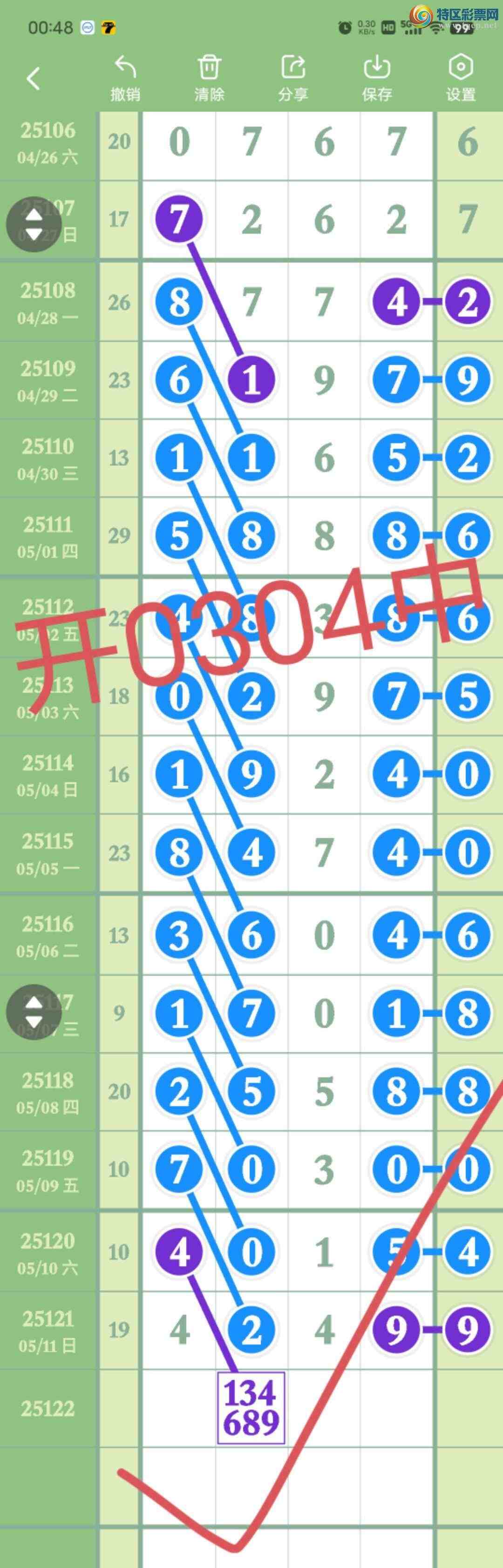Tap the up-down handle over row 25117
This screenshot has width=503, height=1568.
[34, 1012]
